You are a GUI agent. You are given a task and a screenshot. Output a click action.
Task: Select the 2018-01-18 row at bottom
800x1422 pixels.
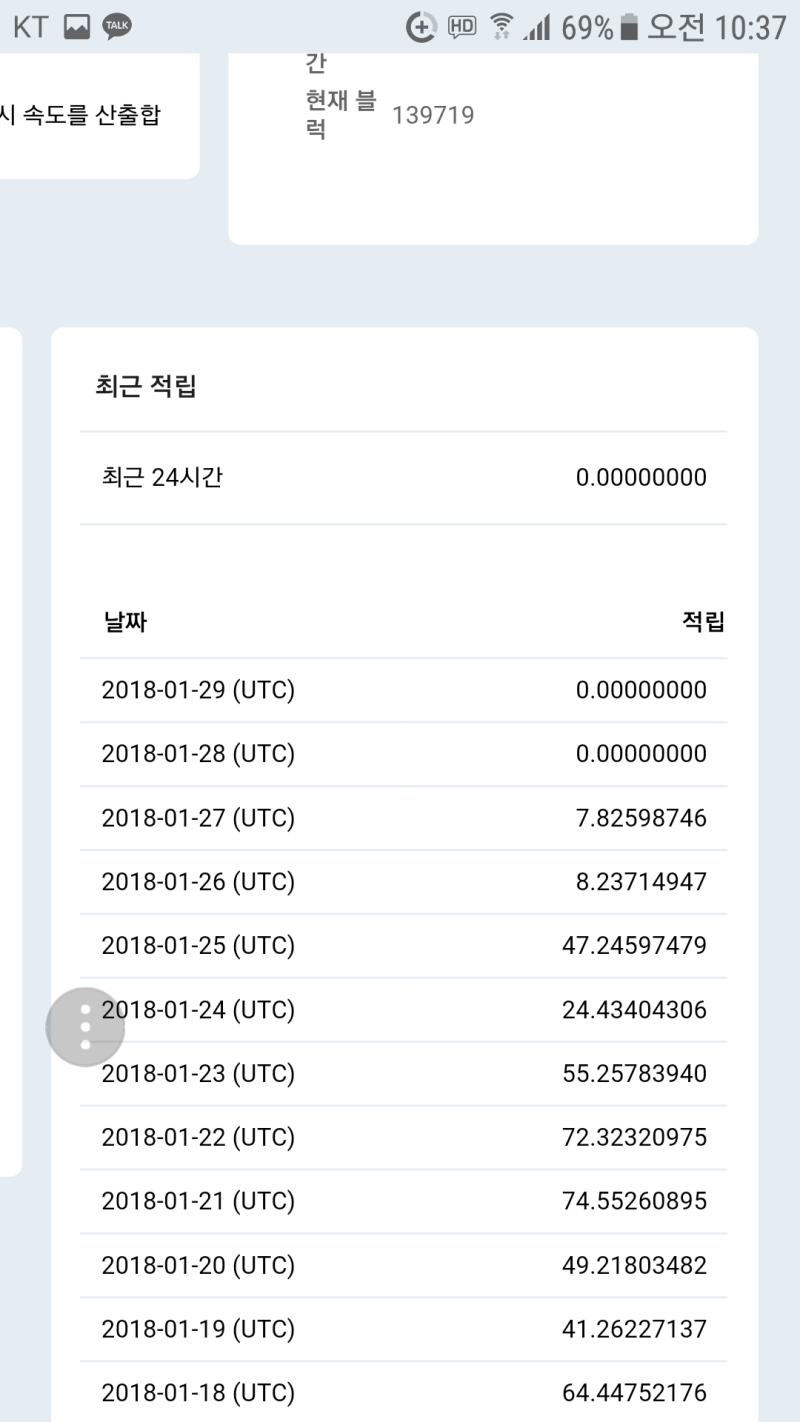pyautogui.click(x=400, y=1392)
